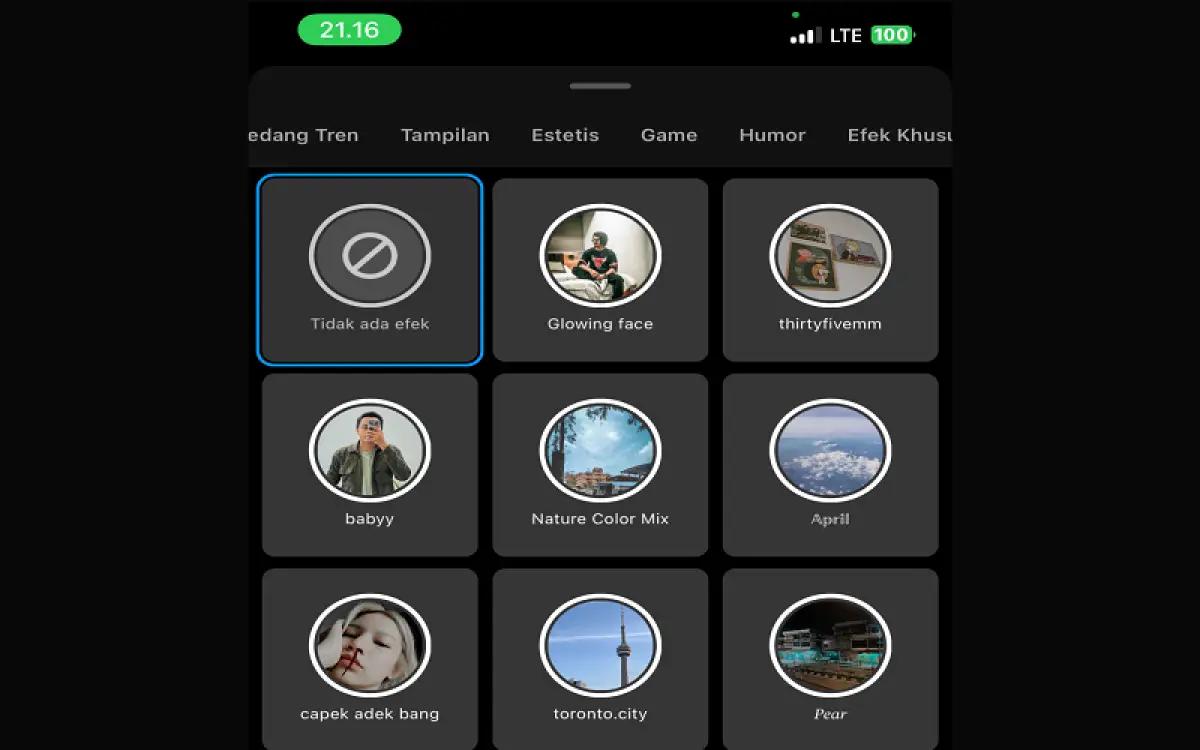The height and width of the screenshot is (750, 1200).
Task: Switch to the Humor tab
Action: click(x=772, y=135)
